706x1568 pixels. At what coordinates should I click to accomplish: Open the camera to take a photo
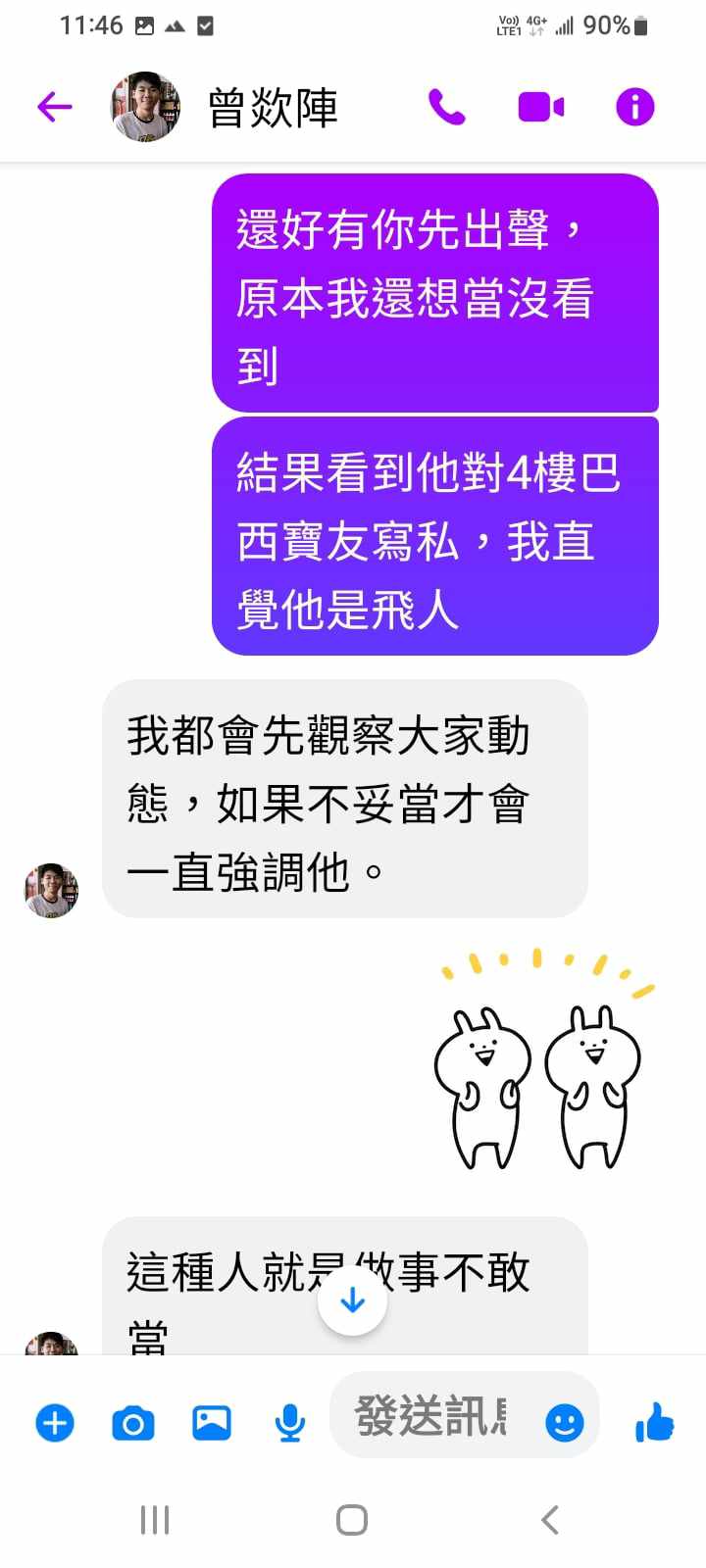133,1422
